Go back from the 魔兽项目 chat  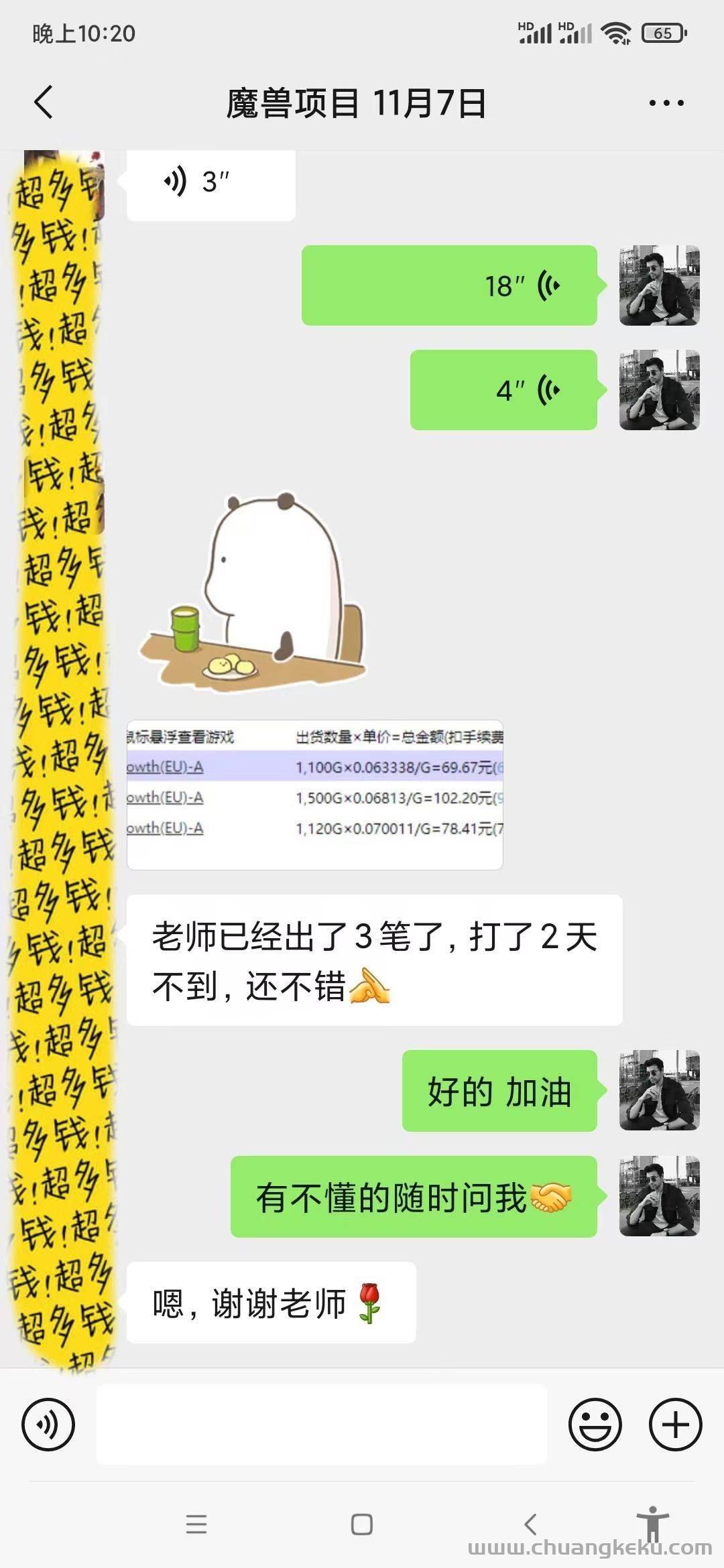pyautogui.click(x=44, y=103)
